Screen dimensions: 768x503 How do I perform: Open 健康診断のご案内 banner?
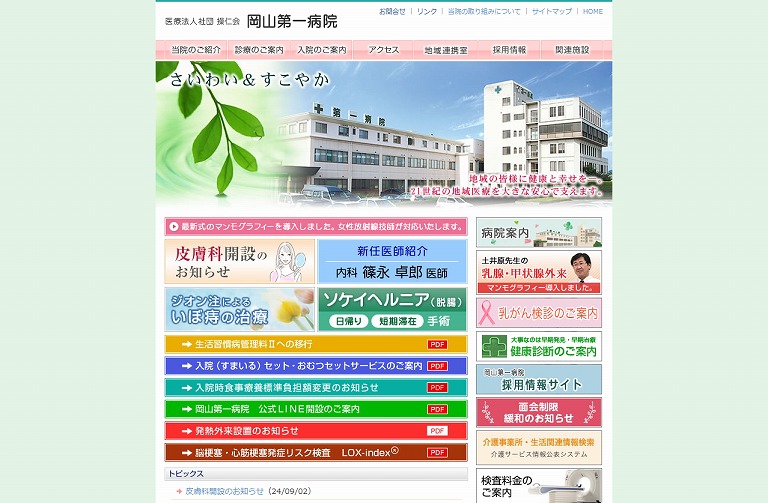538,346
